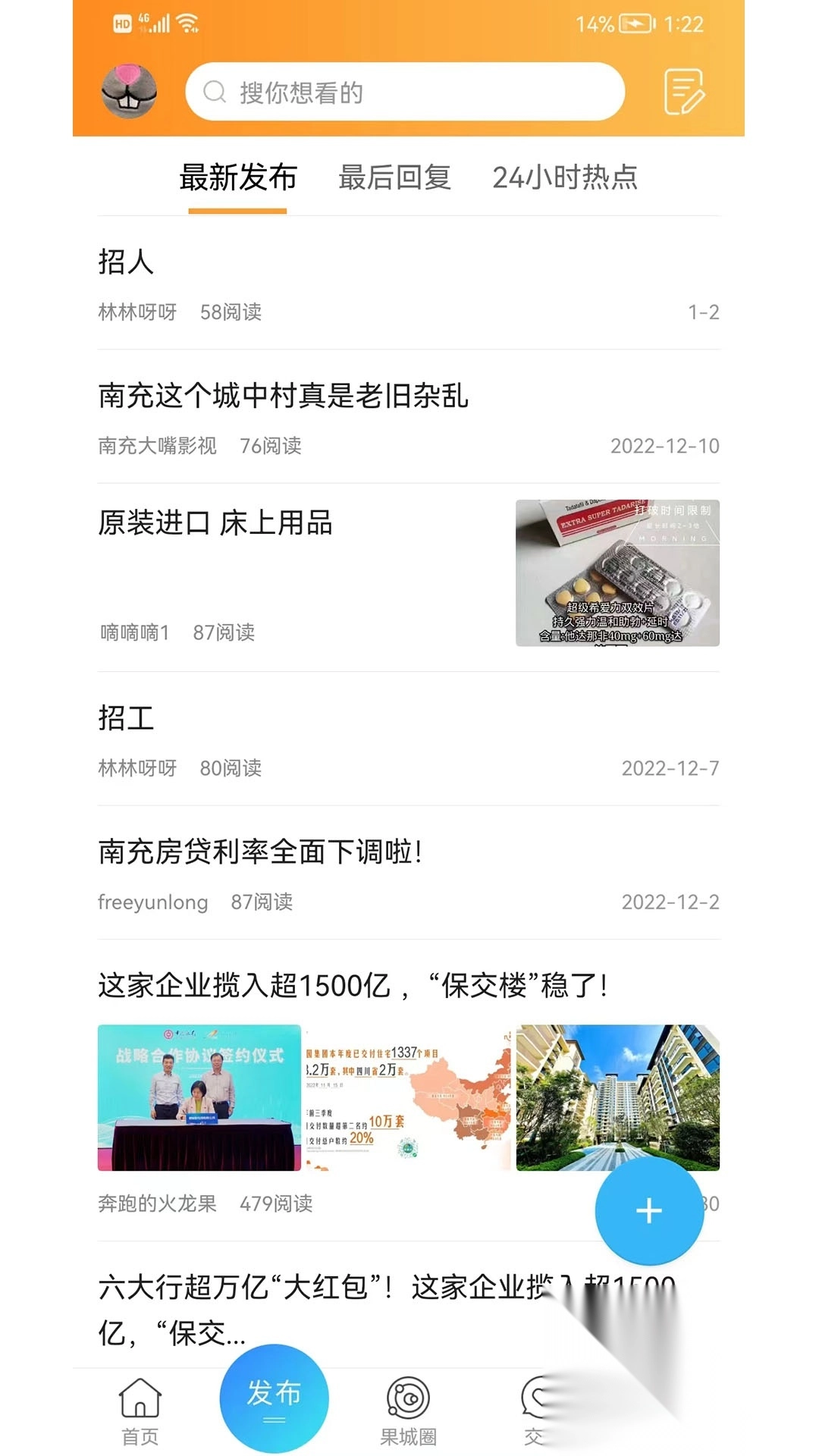The height and width of the screenshot is (1456, 819).
Task: Open the post titled 招工
Action: click(x=126, y=717)
